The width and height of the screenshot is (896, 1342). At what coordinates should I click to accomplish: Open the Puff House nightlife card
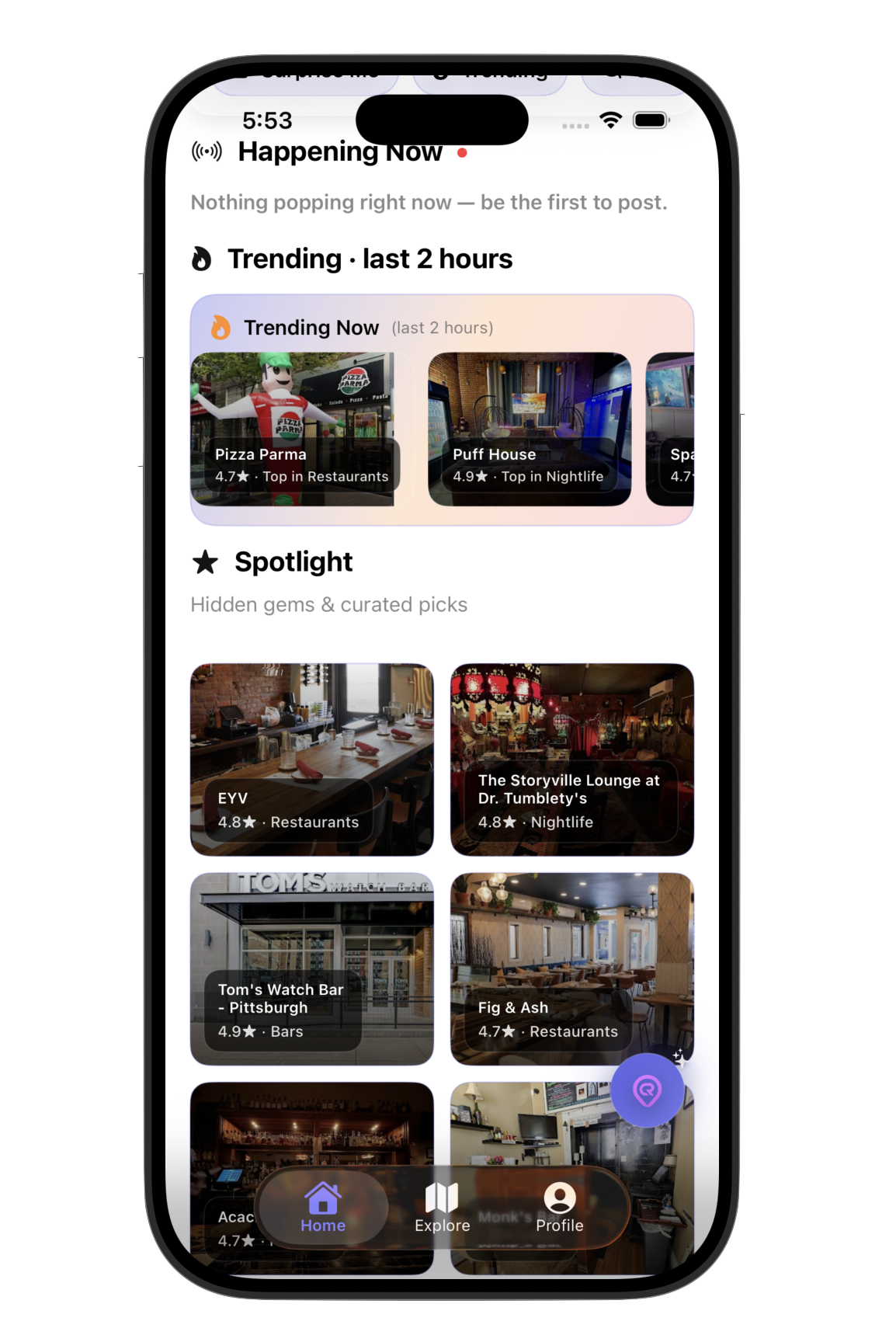click(x=529, y=427)
